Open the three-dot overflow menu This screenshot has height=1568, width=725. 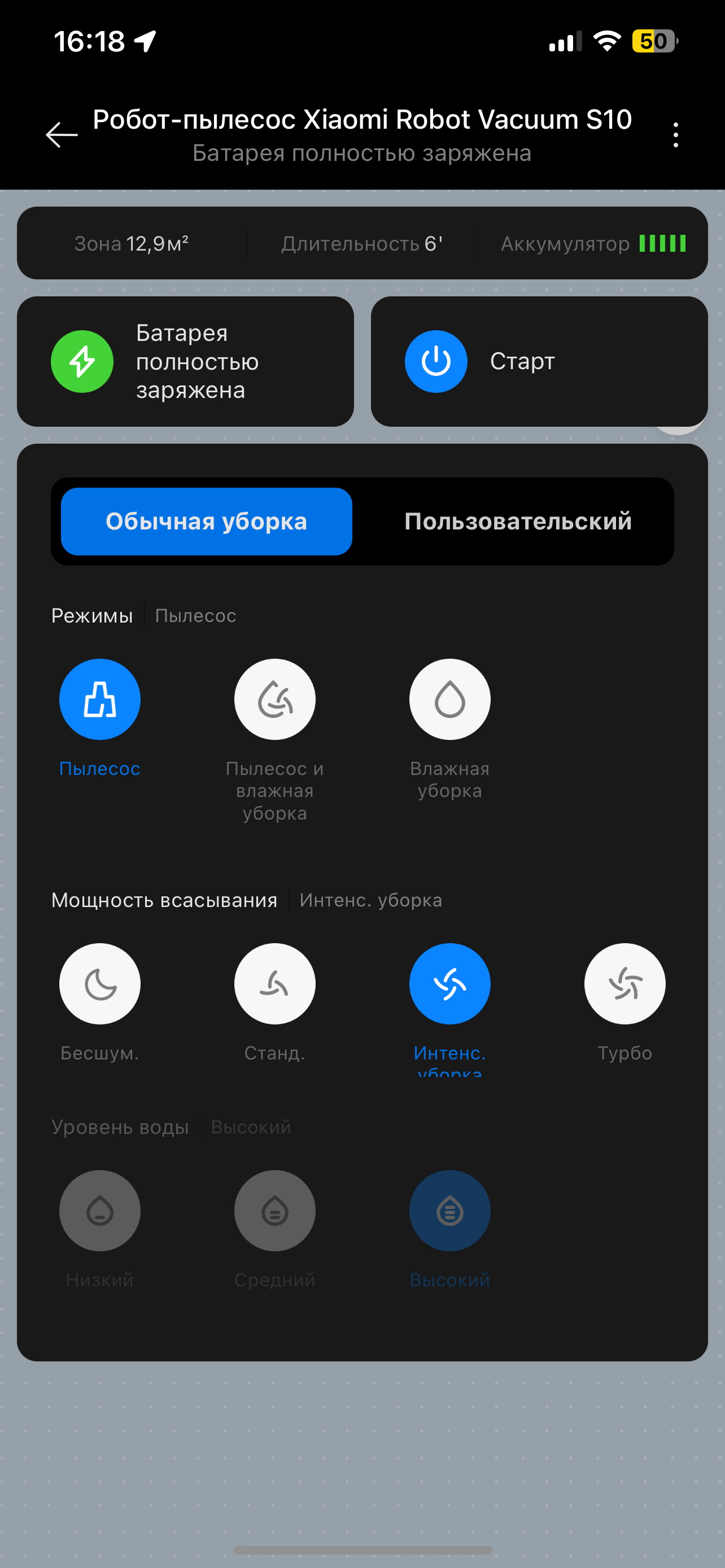(676, 134)
